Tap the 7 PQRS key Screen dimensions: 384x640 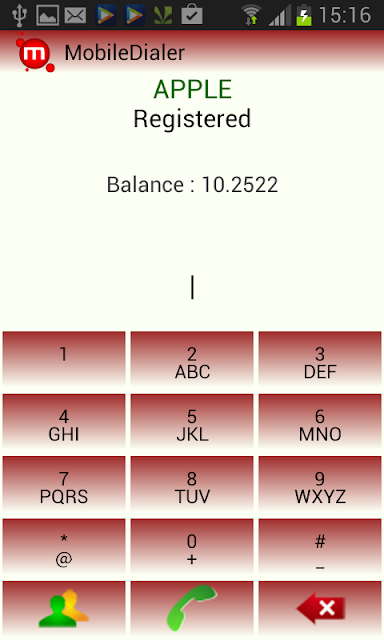pyautogui.click(x=64, y=483)
